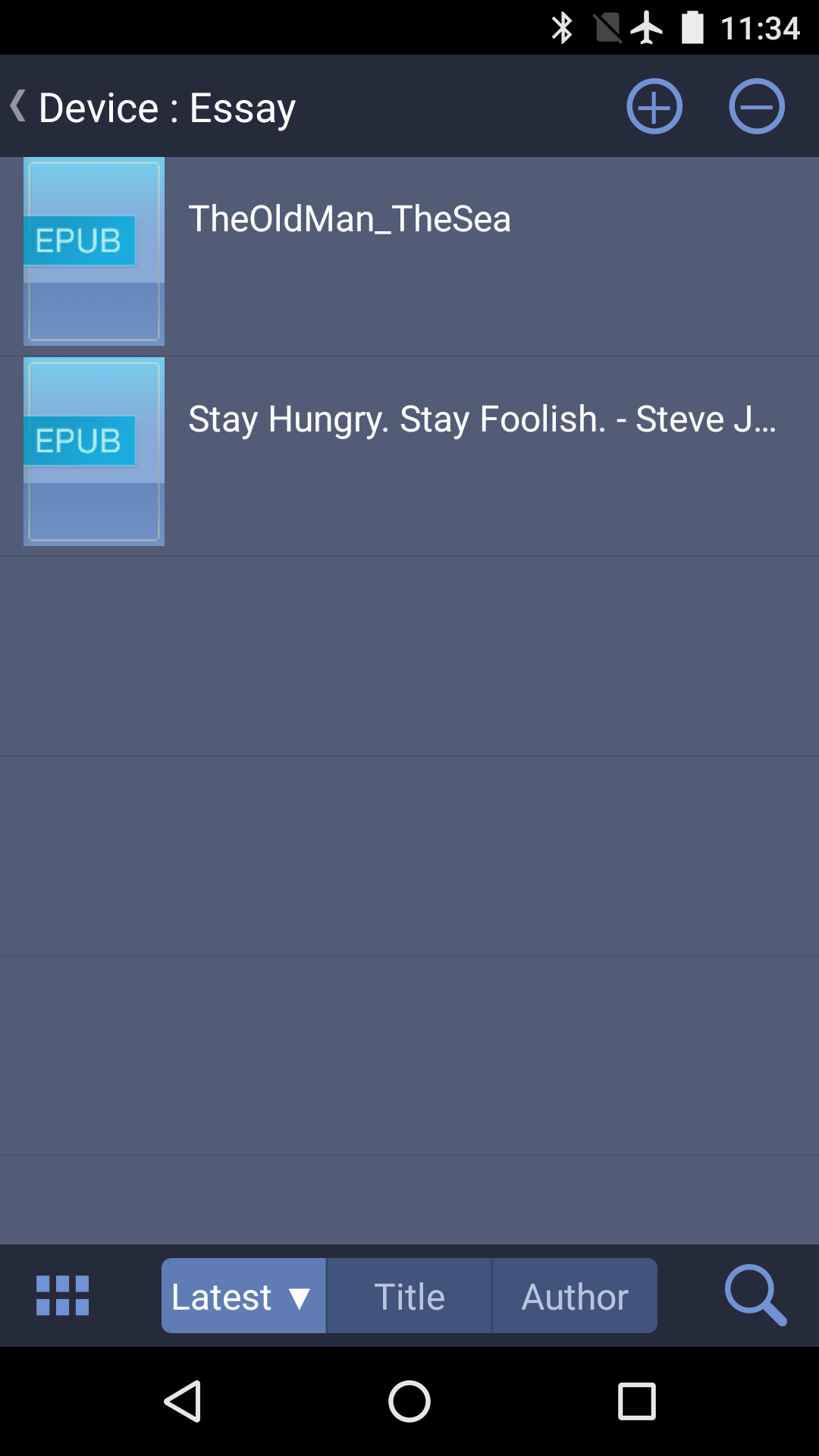Tap the plus circle to add a book
Screen dimensions: 819x1456
coord(654,106)
